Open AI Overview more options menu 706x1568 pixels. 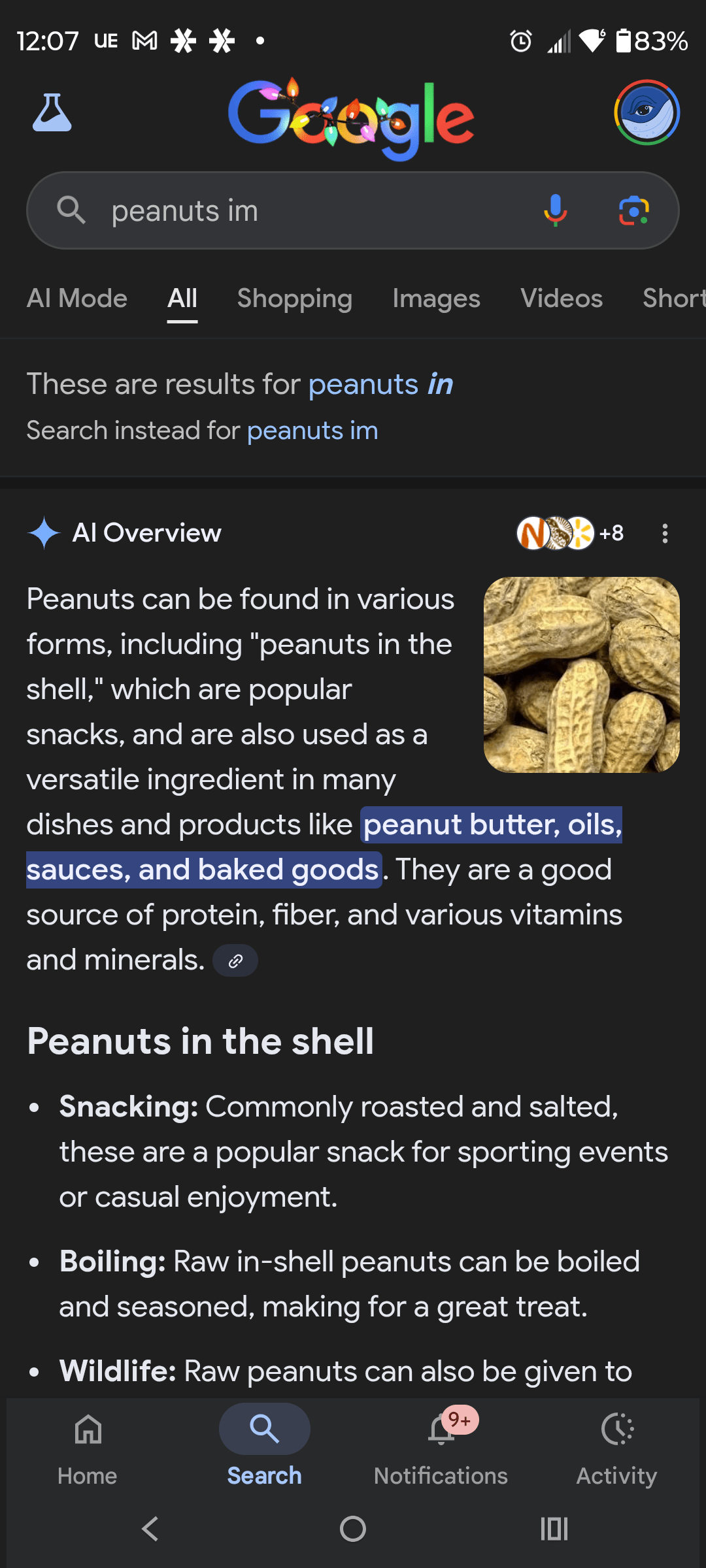click(665, 533)
